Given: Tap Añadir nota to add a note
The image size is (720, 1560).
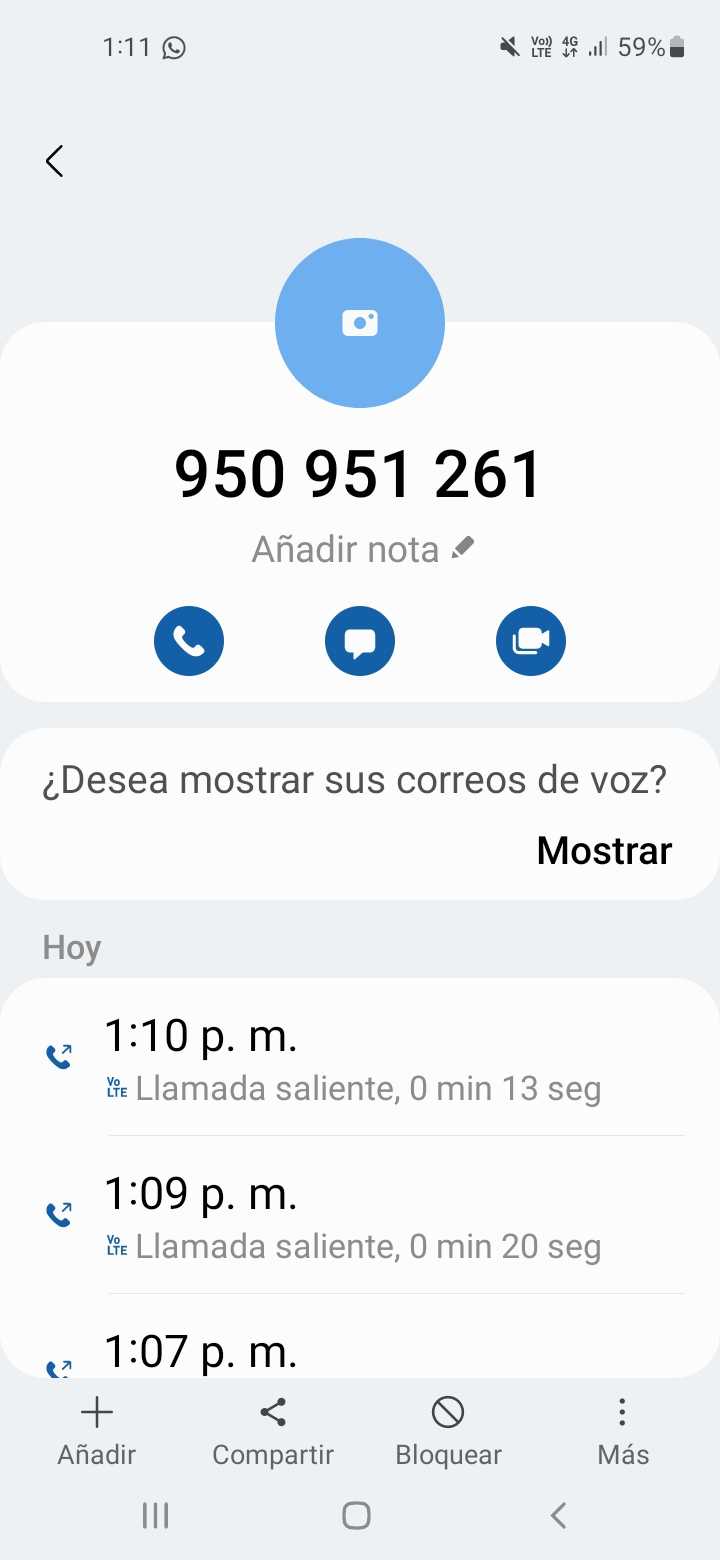Looking at the screenshot, I should coord(362,549).
